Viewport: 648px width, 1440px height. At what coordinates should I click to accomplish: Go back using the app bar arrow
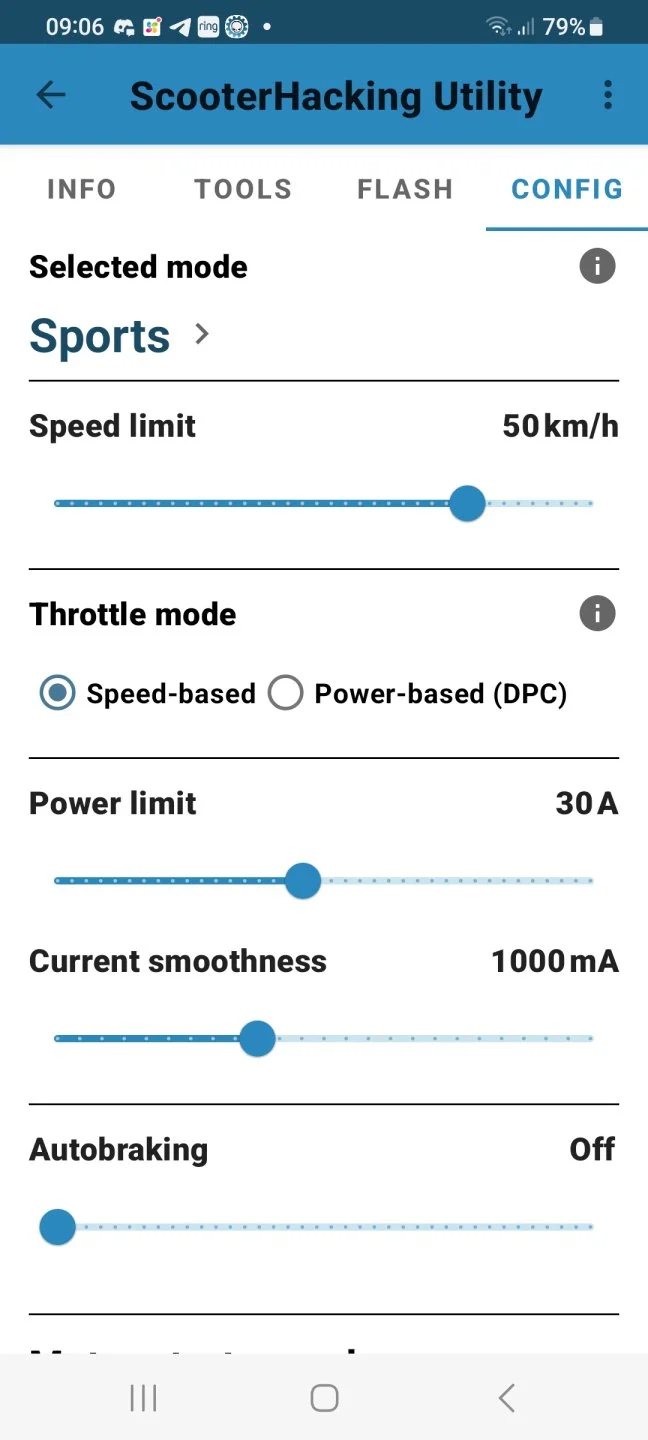click(x=51, y=95)
